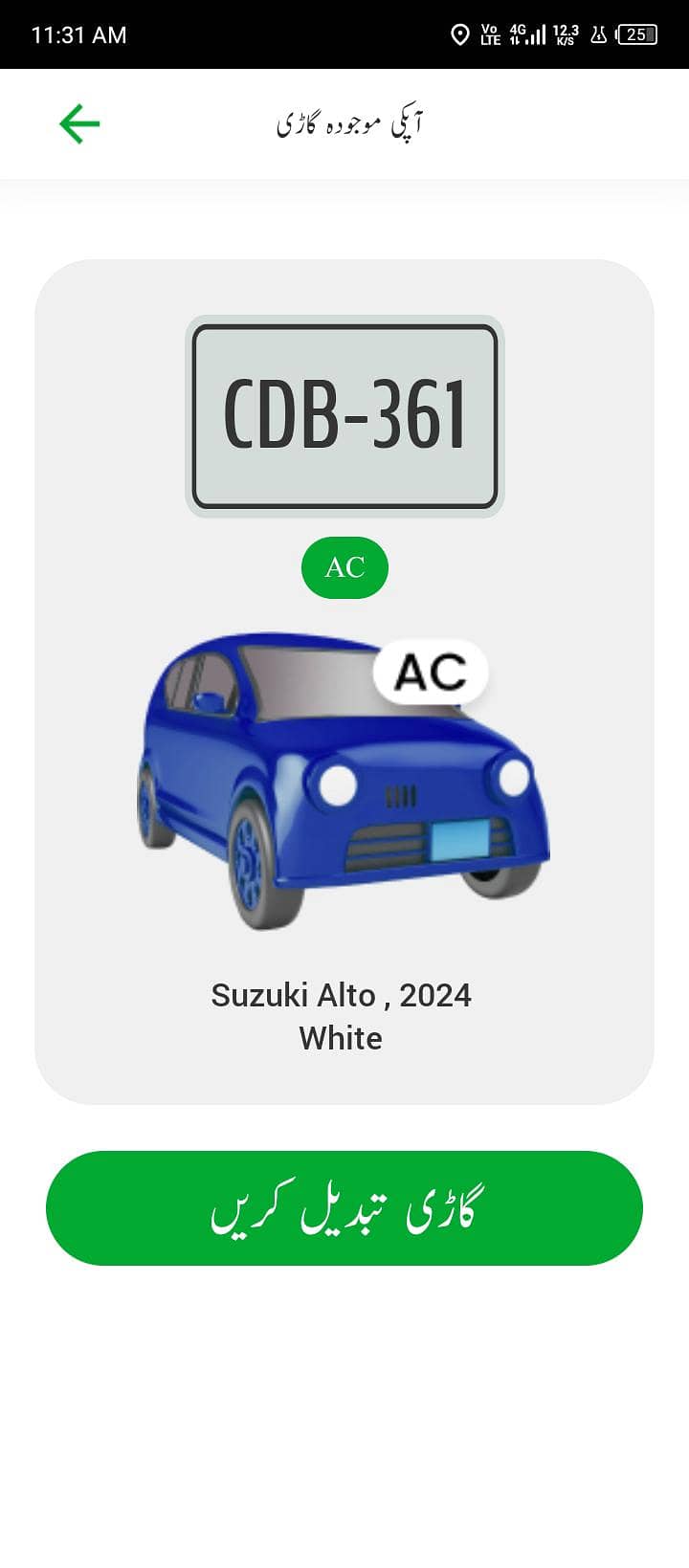
Task: Tap the green change vehicle button
Action: (344, 1207)
